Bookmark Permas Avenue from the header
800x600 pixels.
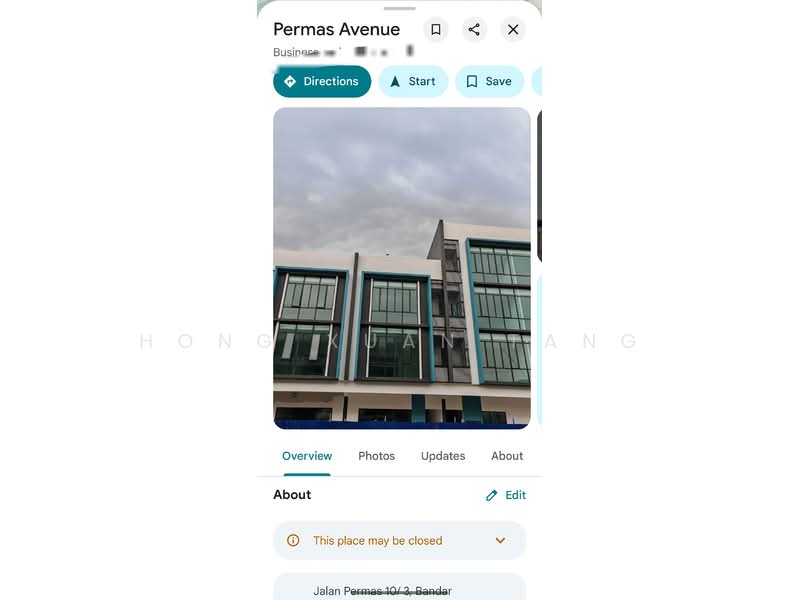tap(436, 30)
